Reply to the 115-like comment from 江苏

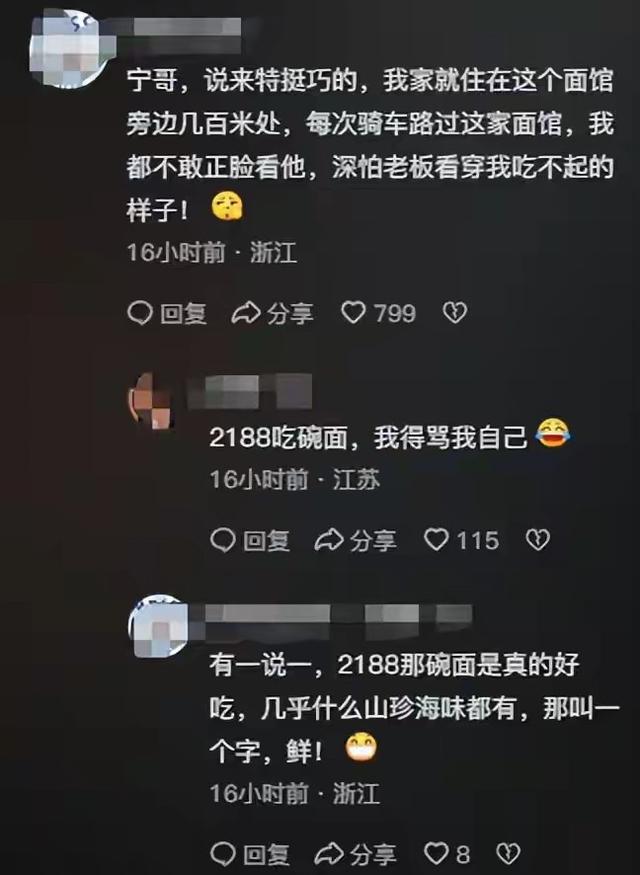[251, 541]
